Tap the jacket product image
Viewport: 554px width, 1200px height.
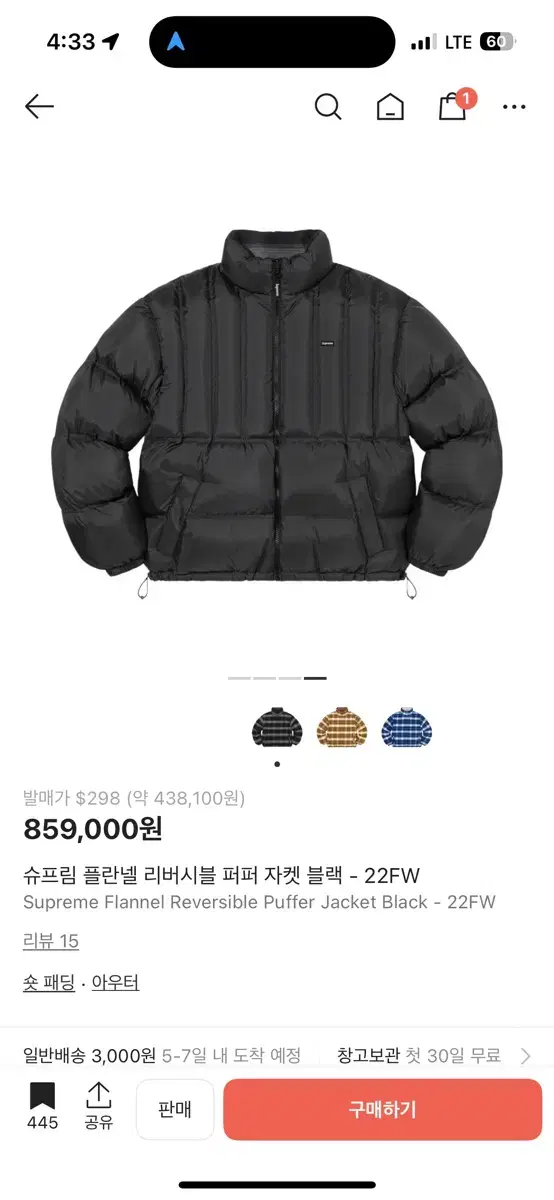[x=277, y=415]
